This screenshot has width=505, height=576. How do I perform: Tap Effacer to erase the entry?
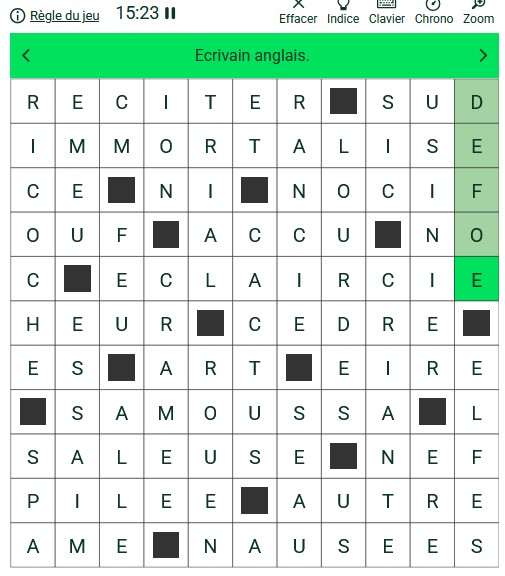[298, 12]
